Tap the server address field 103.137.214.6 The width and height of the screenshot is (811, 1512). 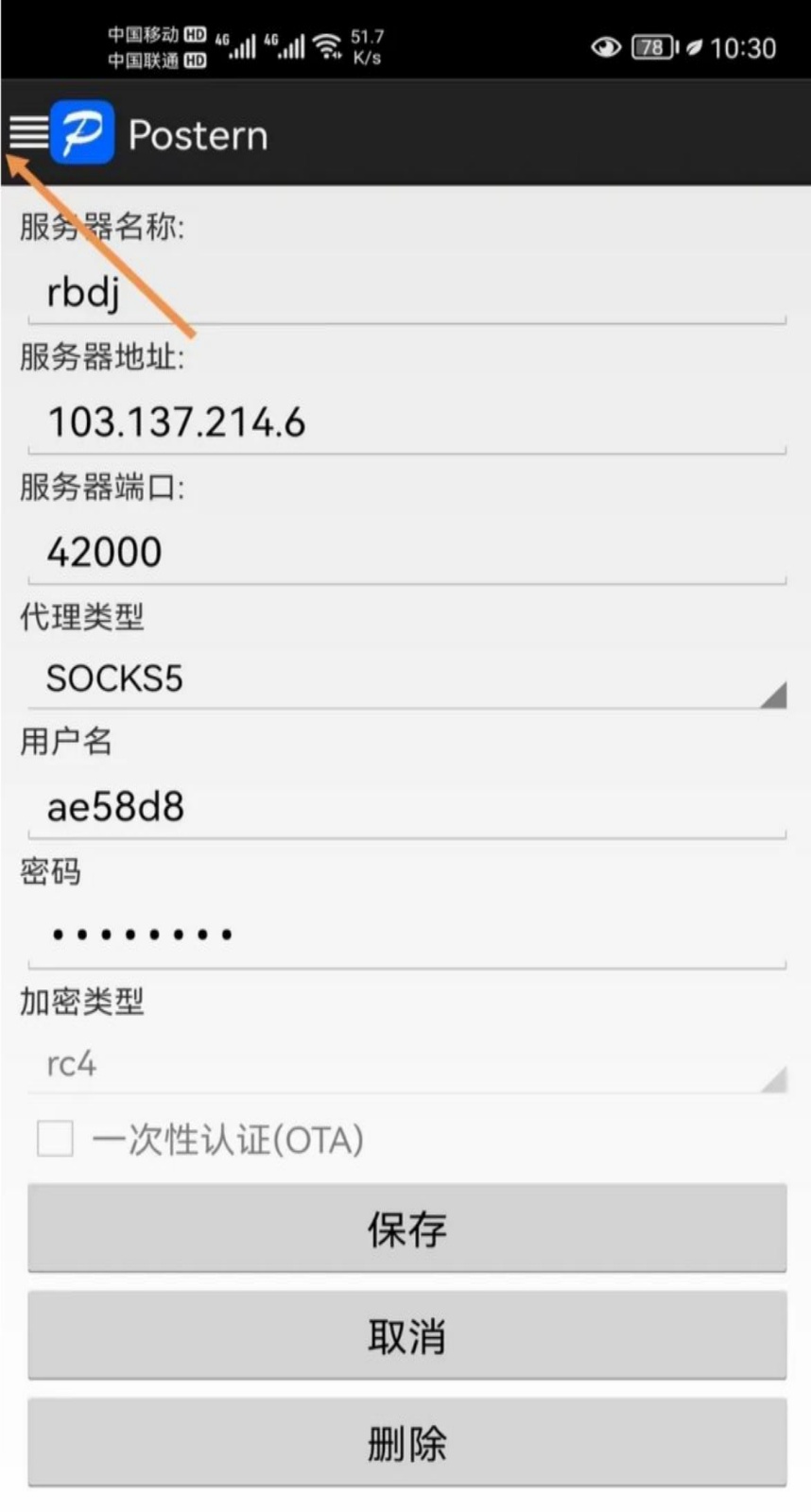(x=406, y=421)
